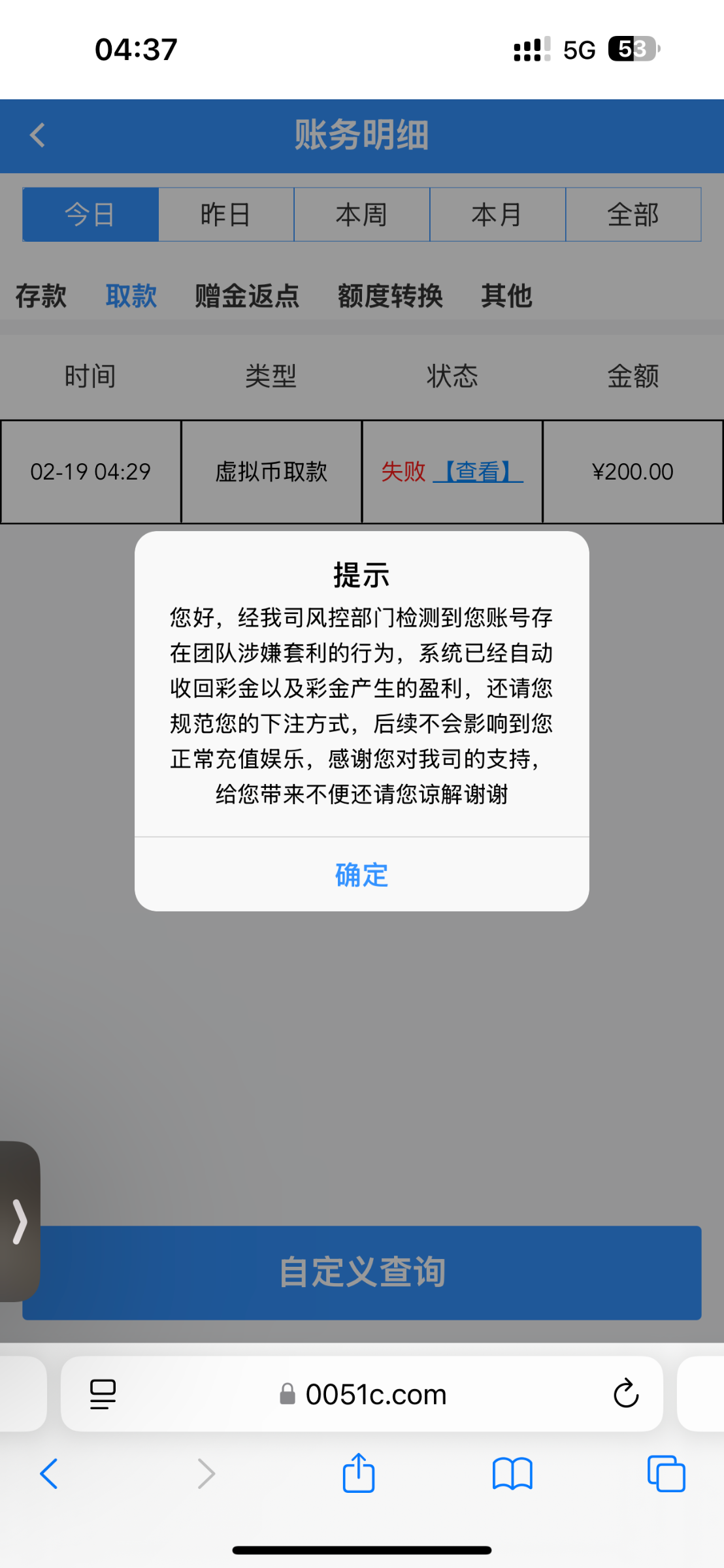Viewport: 724px width, 1568px height.
Task: Switch to 赠金返点 tab
Action: (247, 296)
